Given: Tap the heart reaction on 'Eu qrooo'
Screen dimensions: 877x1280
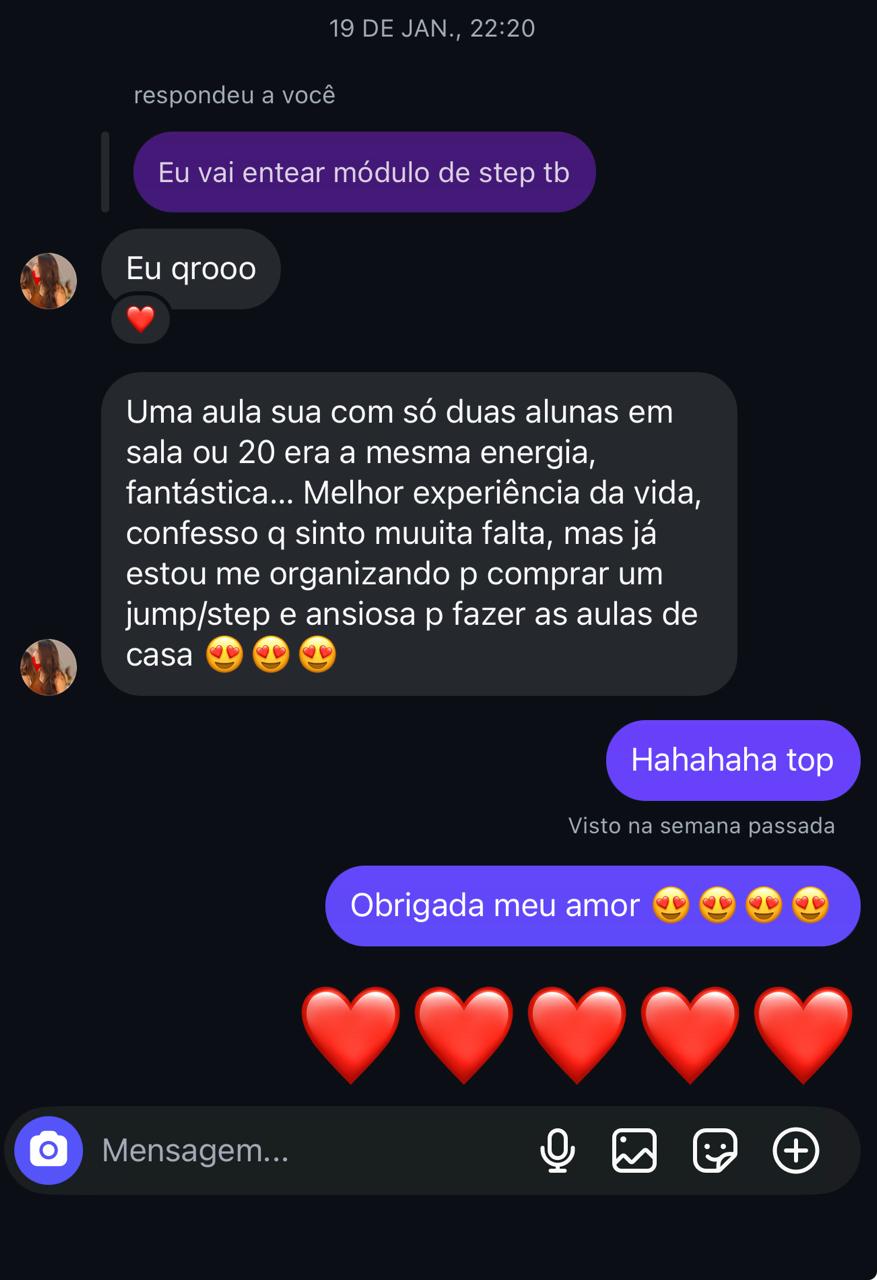Looking at the screenshot, I should tap(140, 319).
